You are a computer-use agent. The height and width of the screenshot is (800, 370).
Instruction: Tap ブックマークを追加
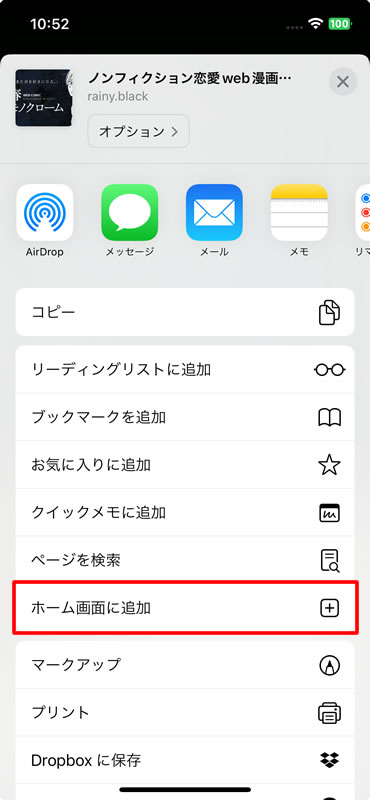click(x=185, y=417)
